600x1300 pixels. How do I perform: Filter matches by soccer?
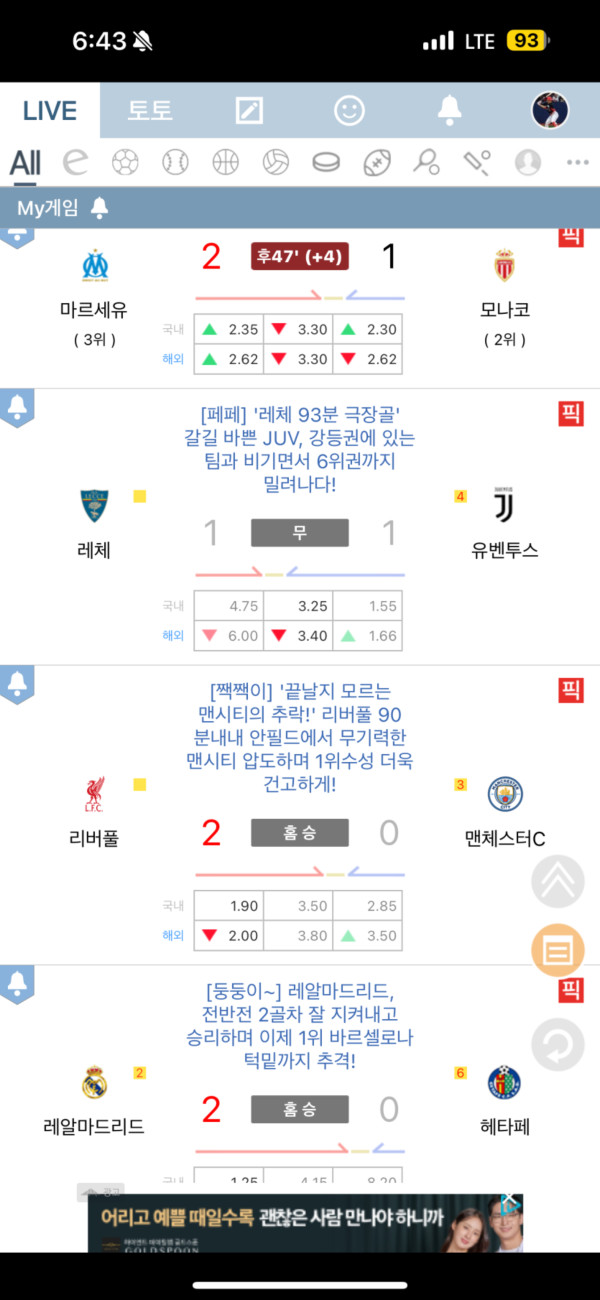(125, 162)
